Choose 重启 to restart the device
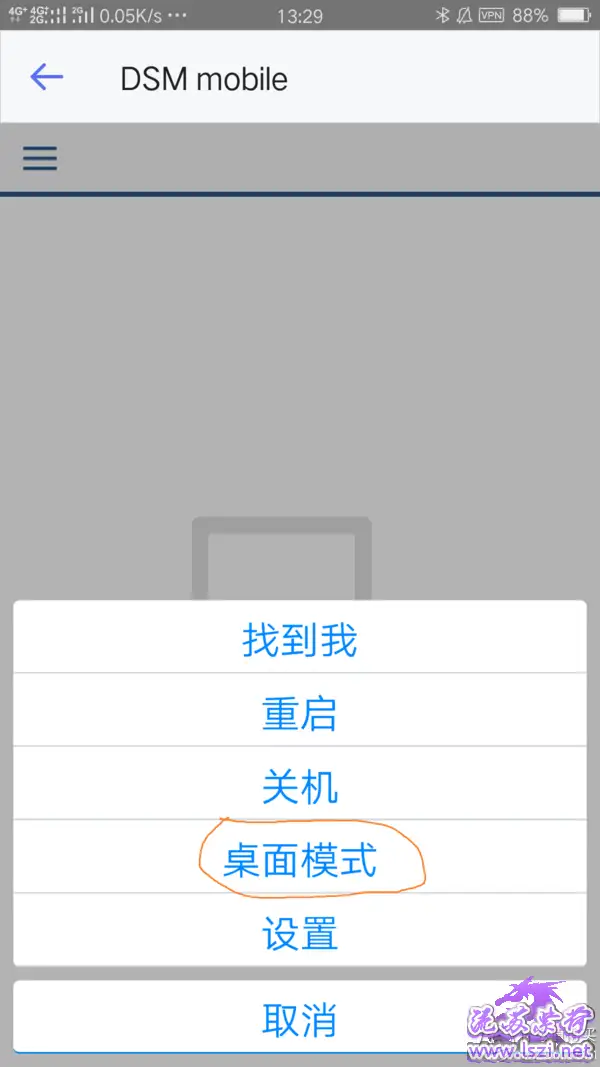Screen dimensions: 600x1067 (299, 710)
